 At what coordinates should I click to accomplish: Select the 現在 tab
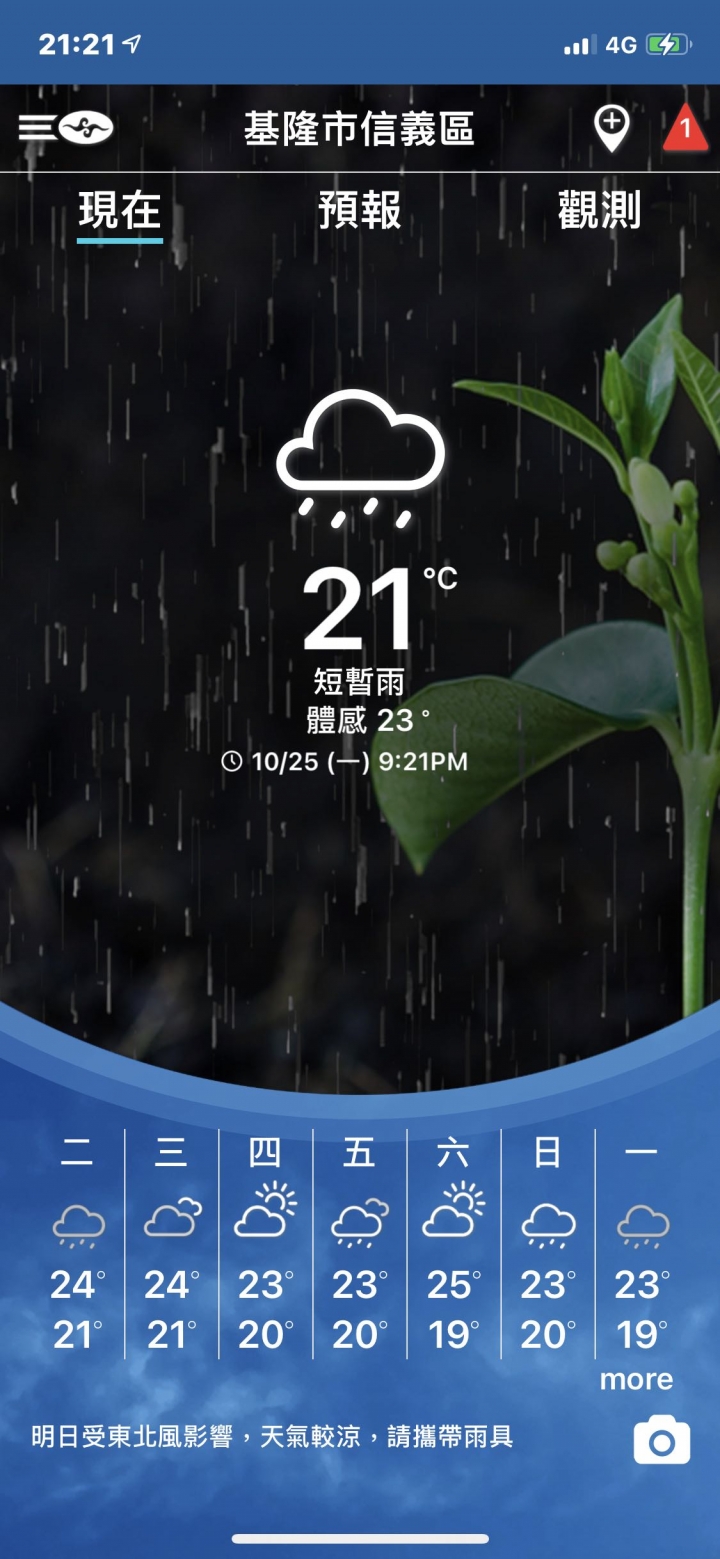coord(120,211)
